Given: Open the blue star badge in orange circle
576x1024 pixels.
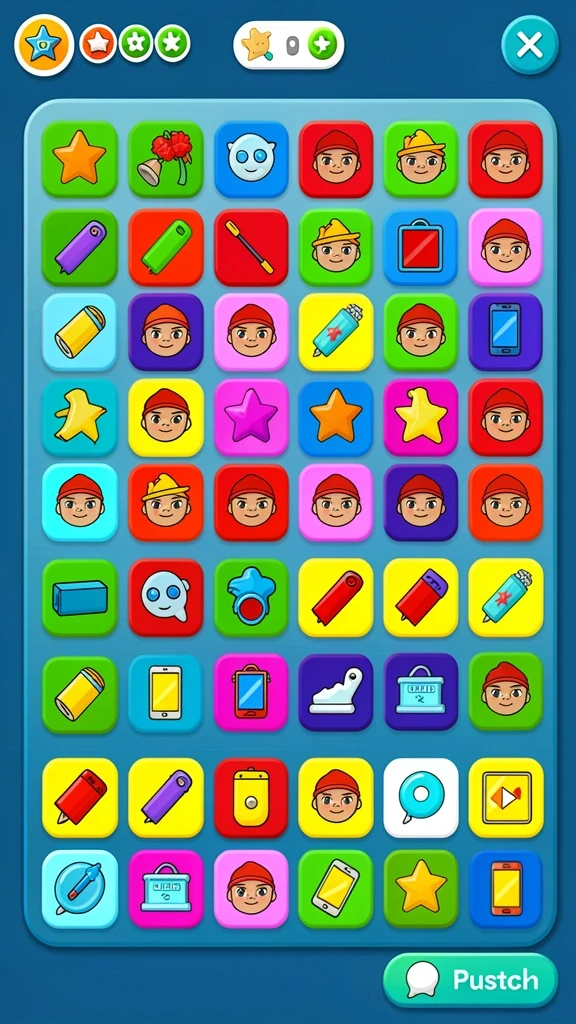Looking at the screenshot, I should (x=44, y=45).
